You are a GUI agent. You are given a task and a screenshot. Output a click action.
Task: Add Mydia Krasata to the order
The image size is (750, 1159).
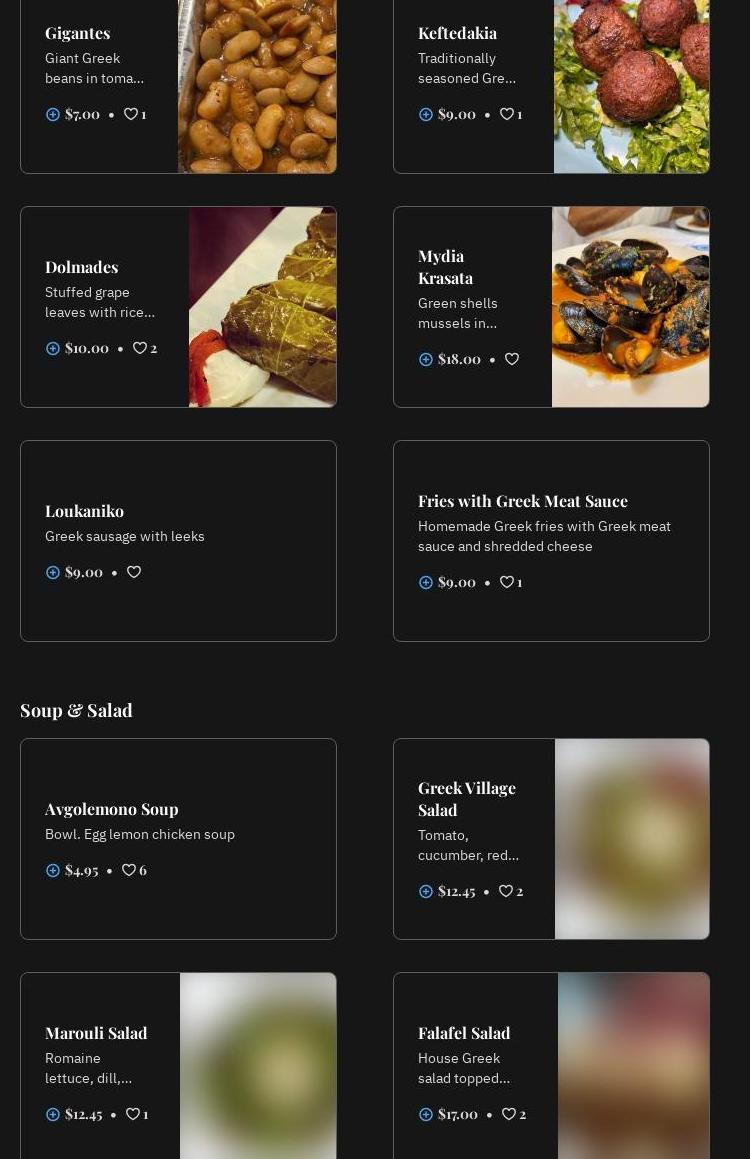click(x=426, y=359)
